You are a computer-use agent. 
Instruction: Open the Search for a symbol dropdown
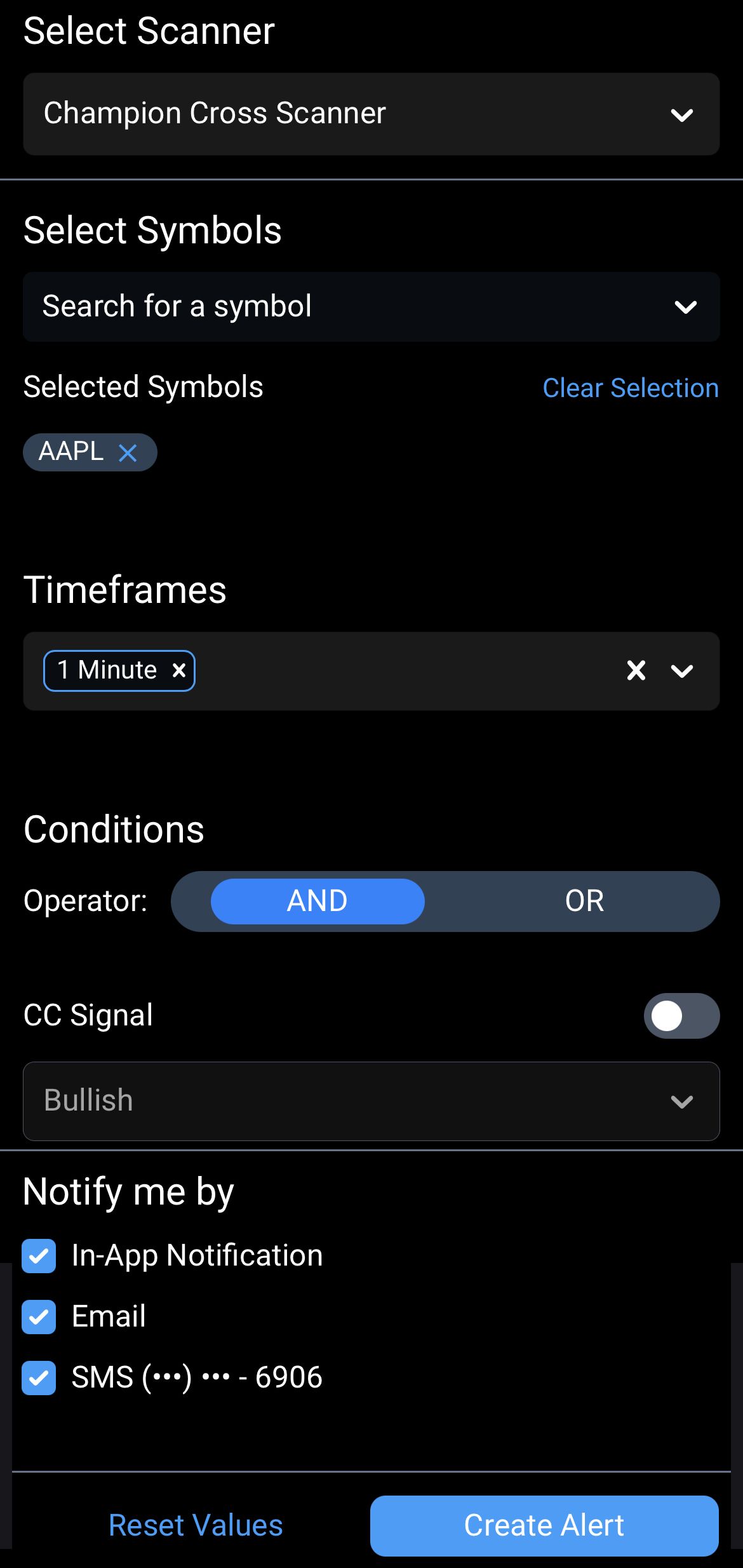pos(370,308)
